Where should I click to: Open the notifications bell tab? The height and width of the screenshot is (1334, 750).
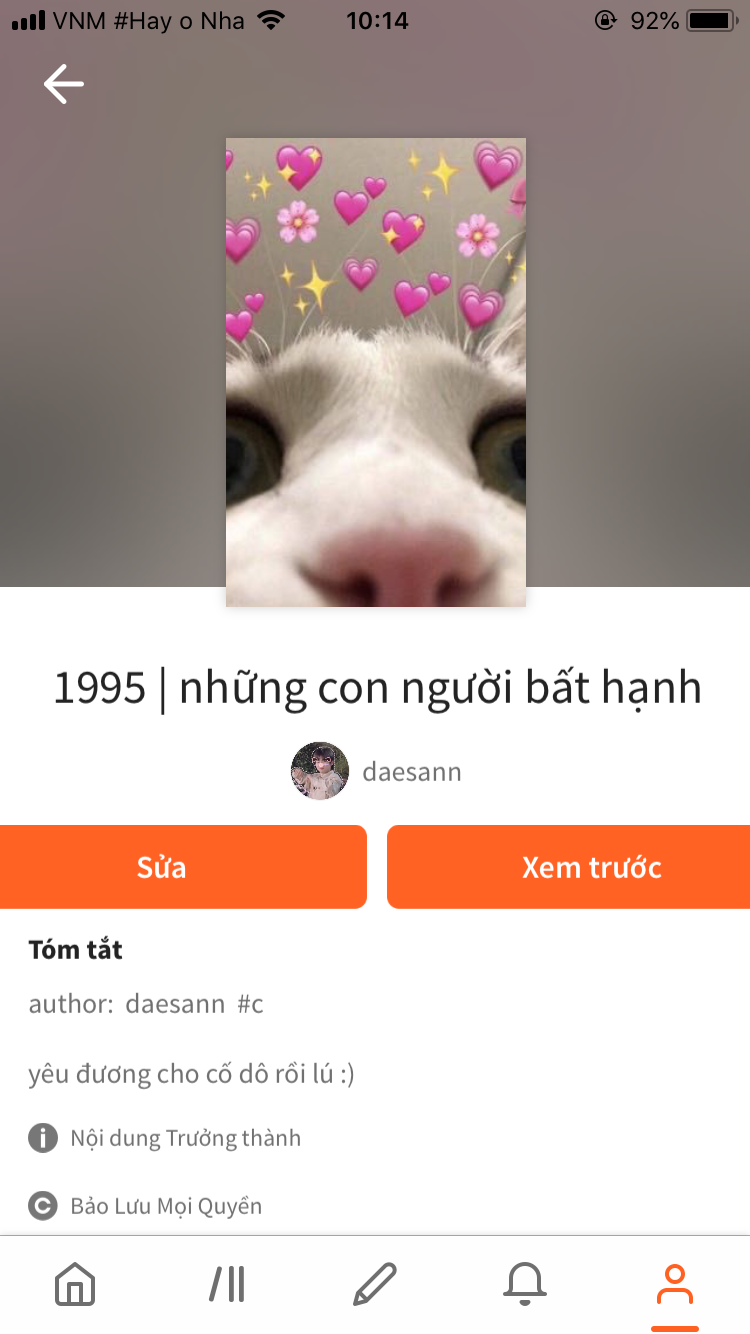tap(525, 1284)
